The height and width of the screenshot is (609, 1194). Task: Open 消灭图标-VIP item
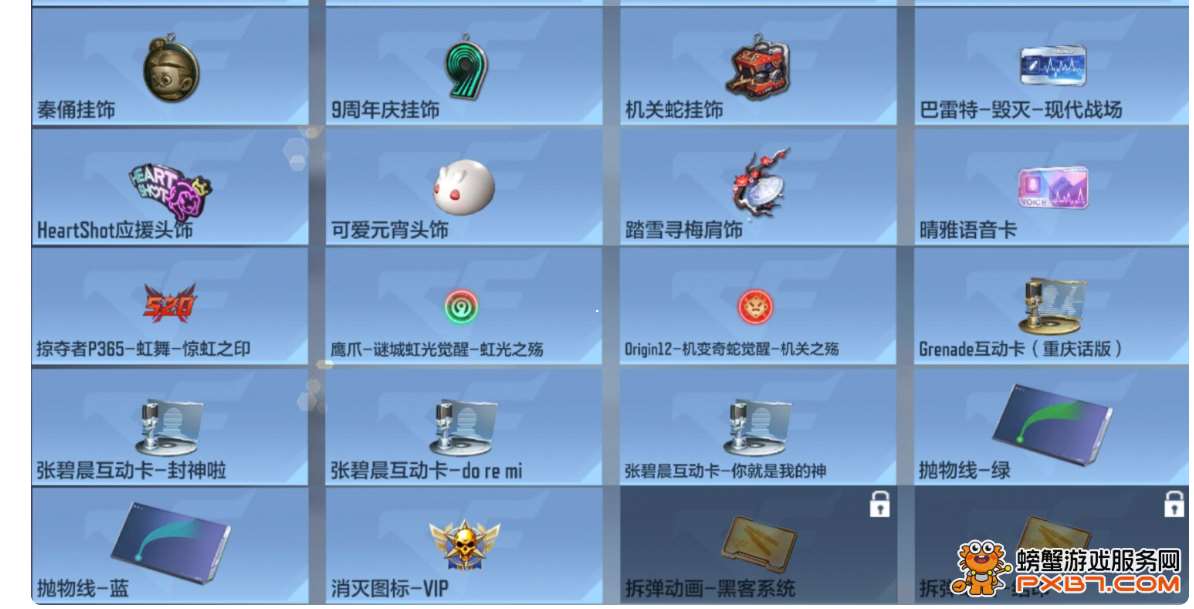pyautogui.click(x=463, y=545)
